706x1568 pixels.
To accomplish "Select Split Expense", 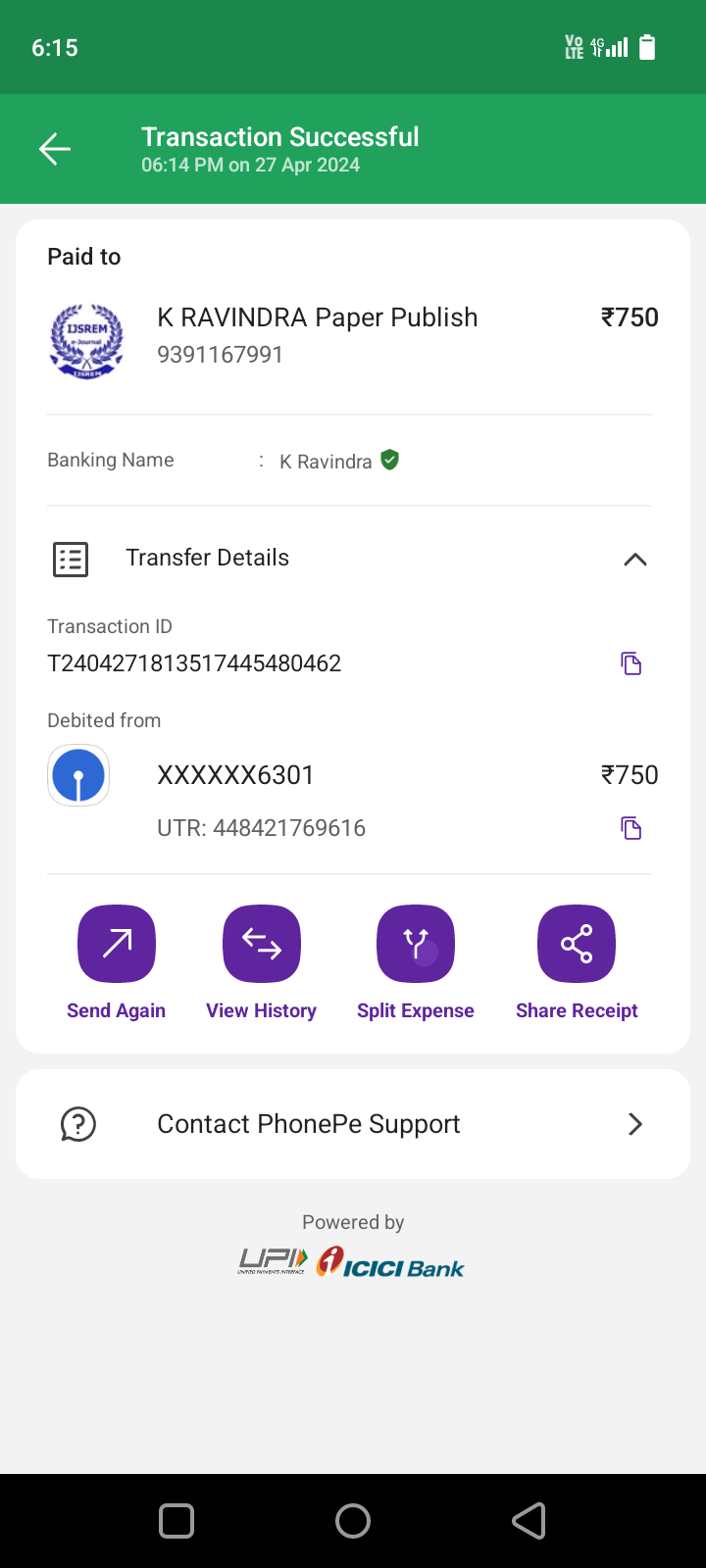I will tap(416, 944).
